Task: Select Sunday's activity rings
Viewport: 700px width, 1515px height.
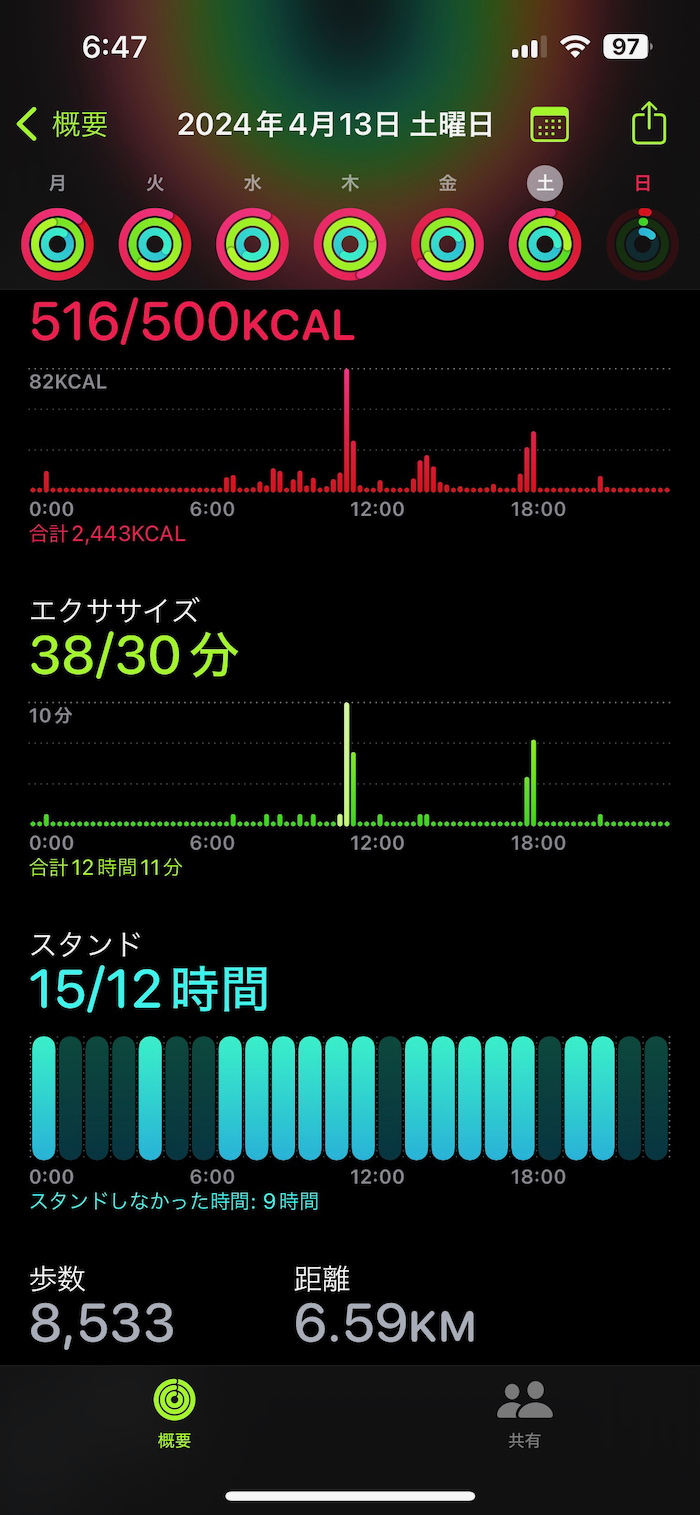Action: coord(643,244)
